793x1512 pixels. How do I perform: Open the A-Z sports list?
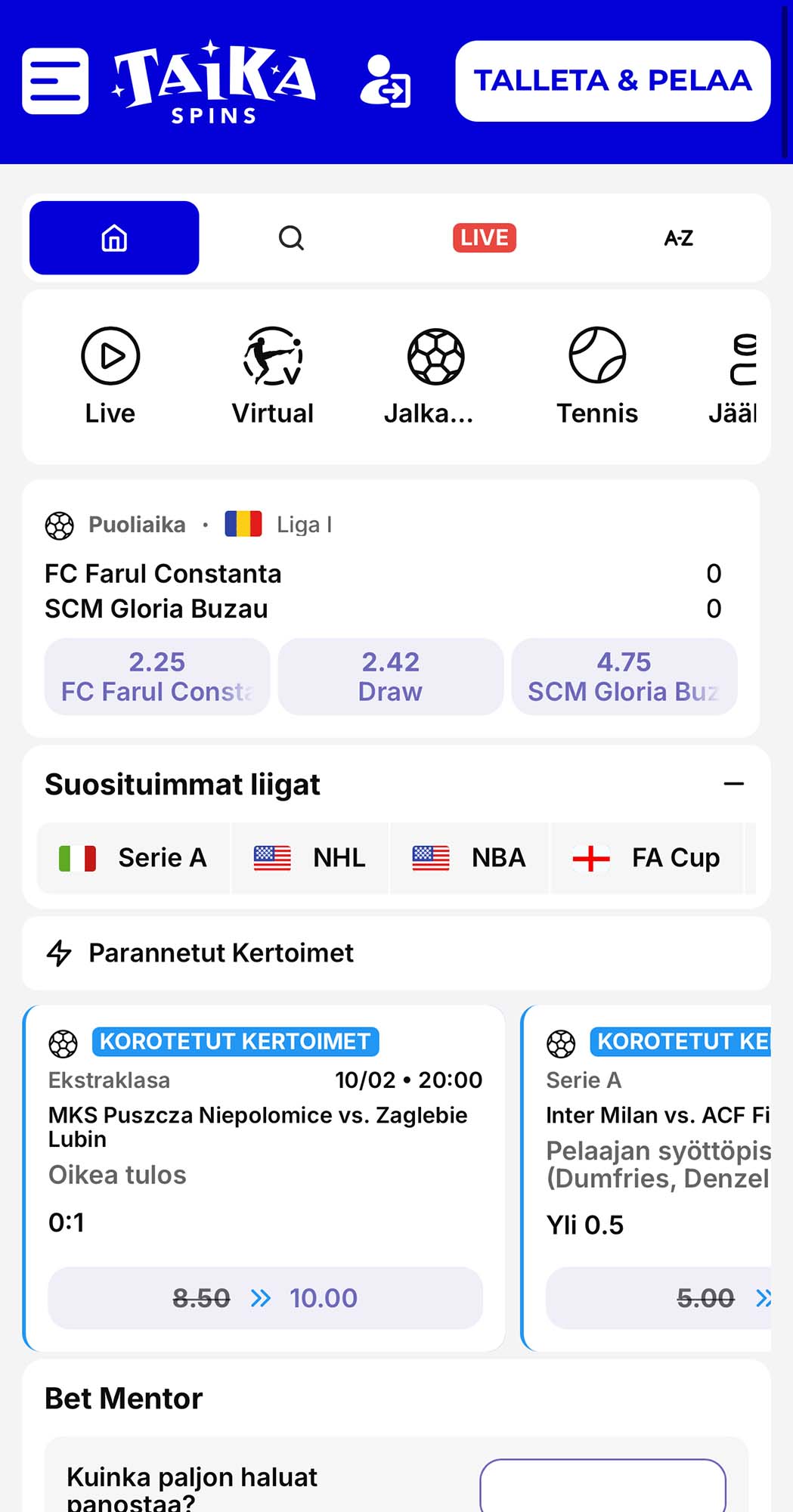(x=678, y=238)
